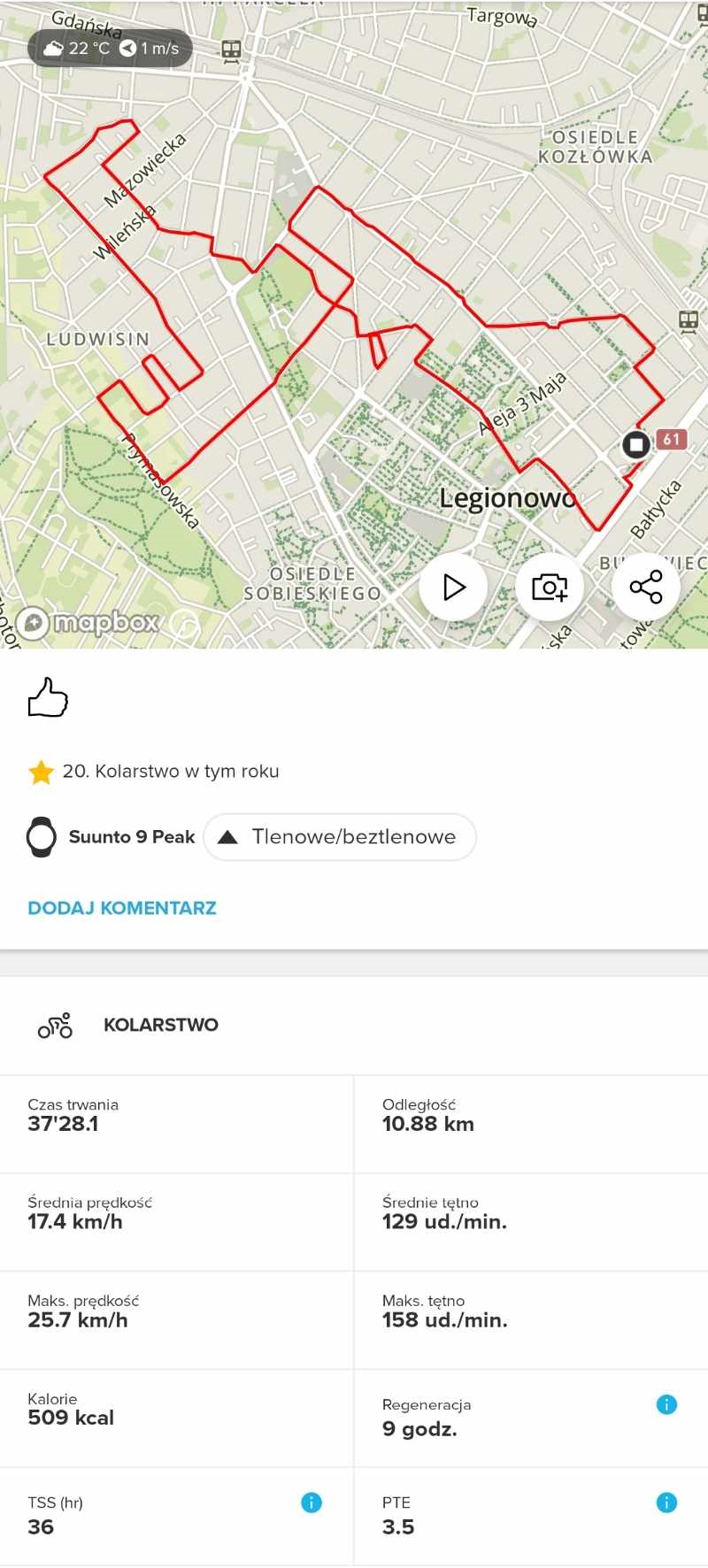Share this cycling workout
Viewport: 708px width, 1568px height.
click(645, 588)
